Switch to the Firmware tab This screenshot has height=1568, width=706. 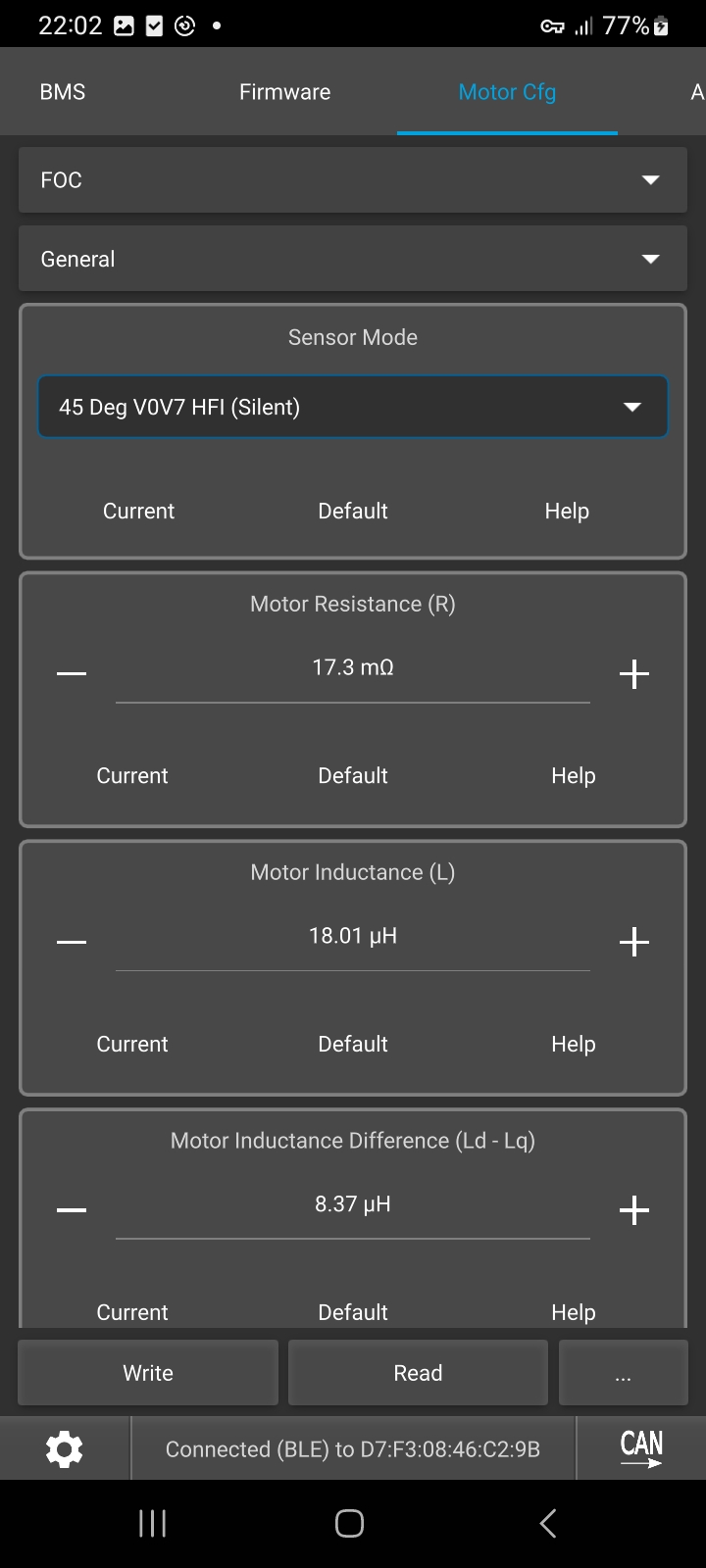pos(284,92)
